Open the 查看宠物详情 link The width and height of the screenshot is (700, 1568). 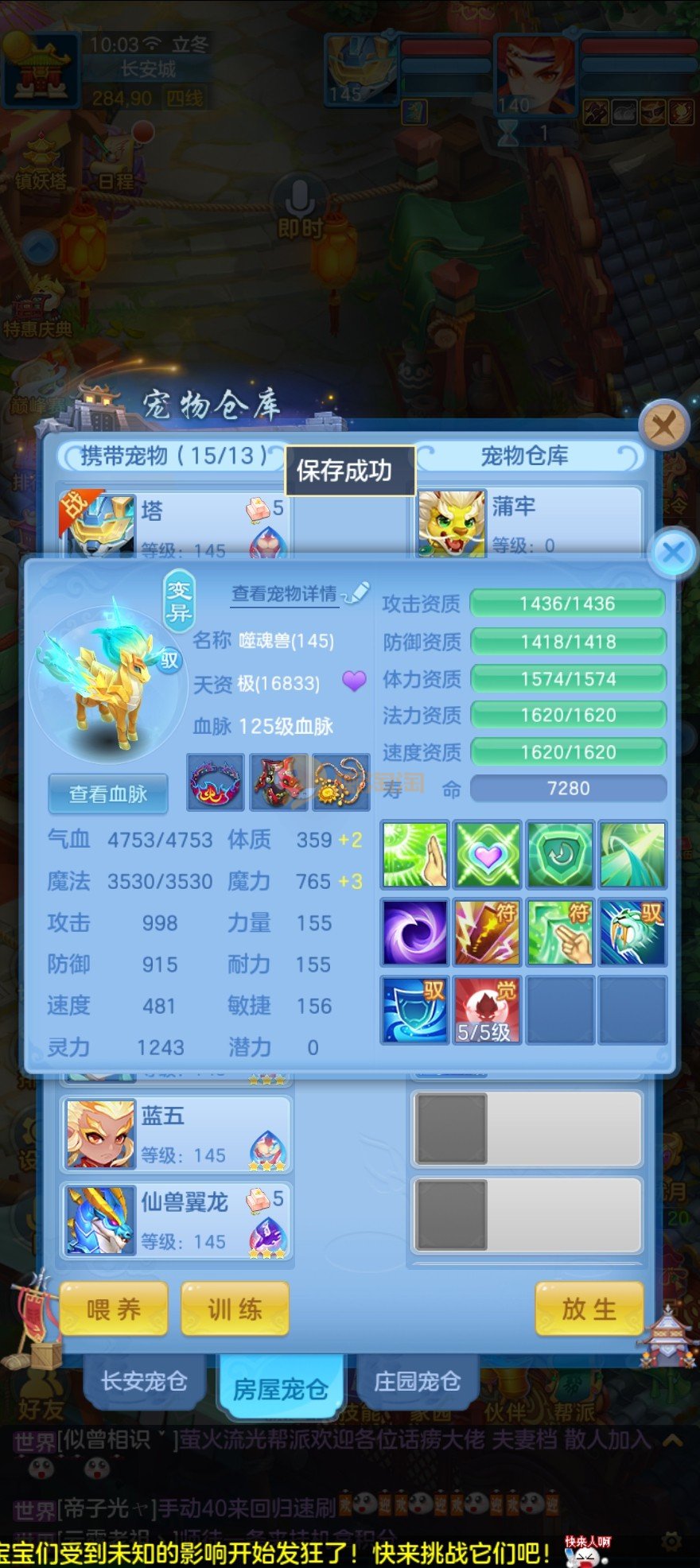pyautogui.click(x=284, y=594)
